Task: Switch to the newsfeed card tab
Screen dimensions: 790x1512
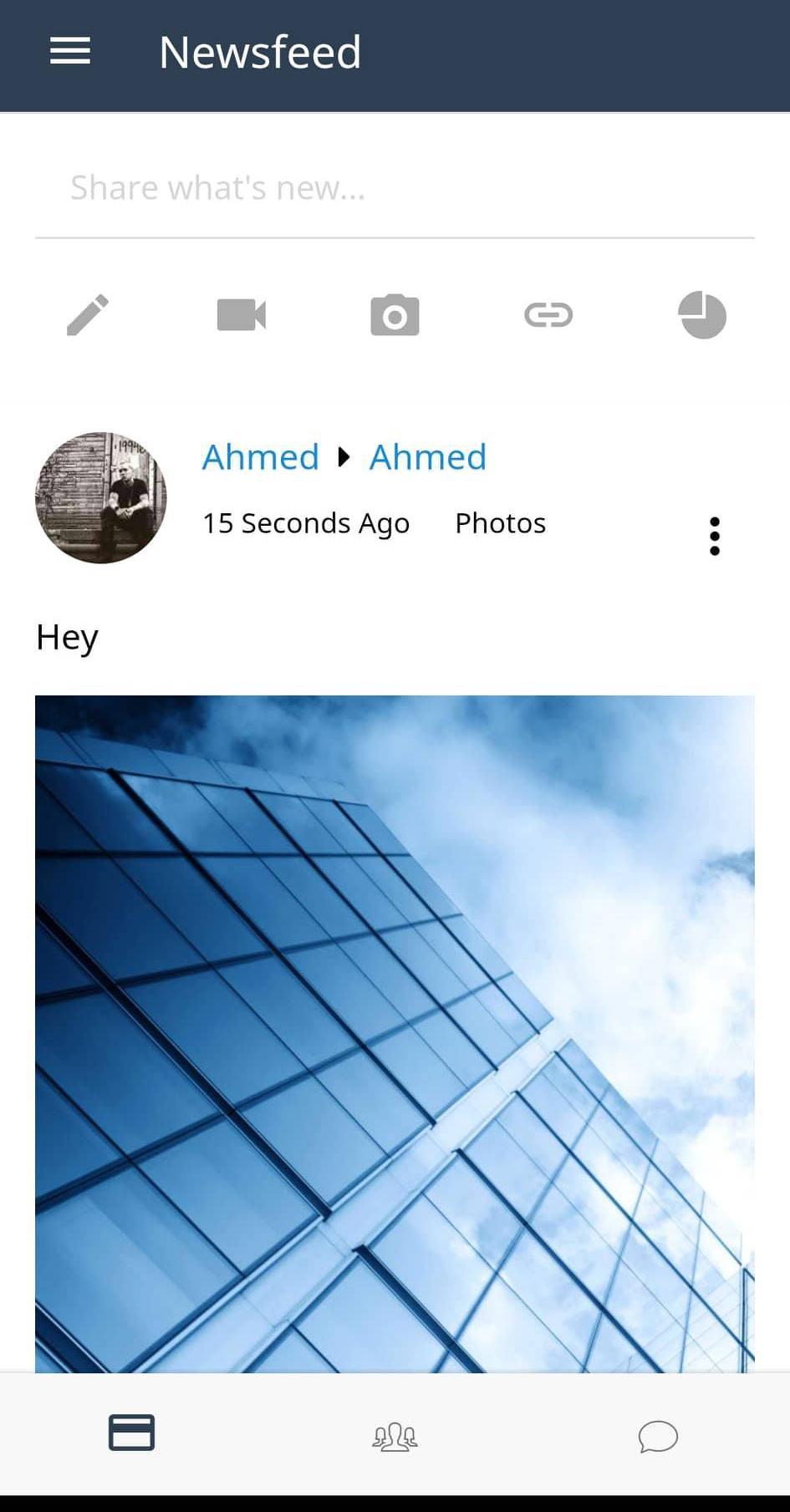Action: coord(131,1433)
